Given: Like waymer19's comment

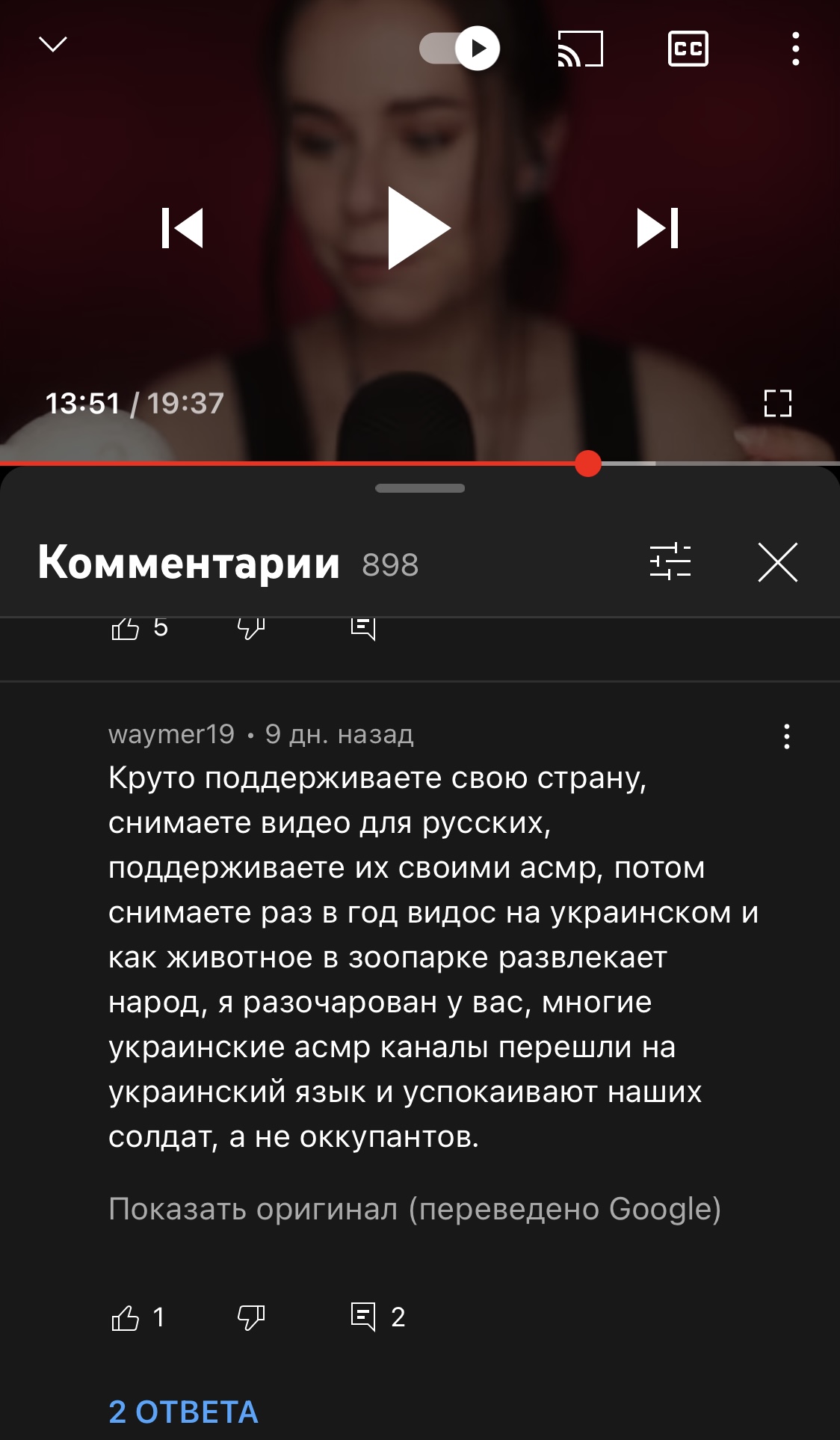Looking at the screenshot, I should coord(126,1317).
